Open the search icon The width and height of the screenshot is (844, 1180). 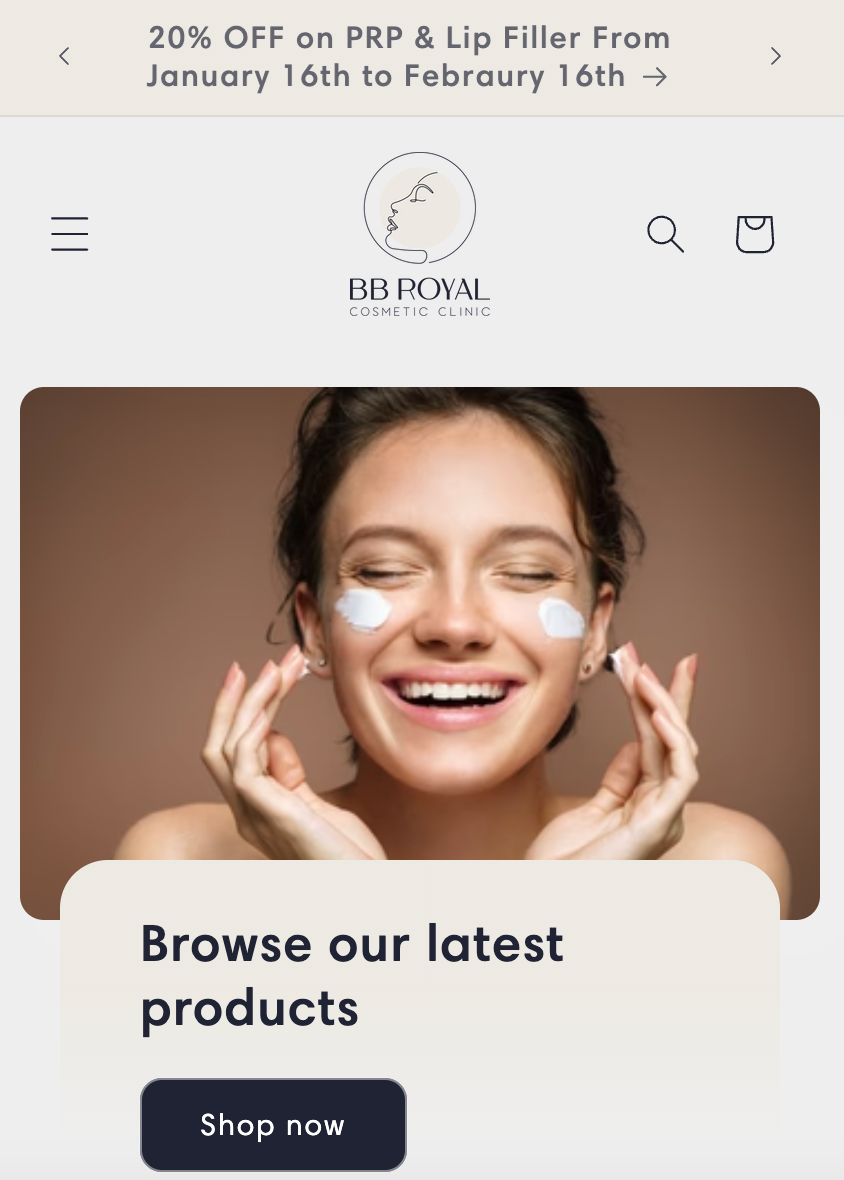(x=665, y=234)
